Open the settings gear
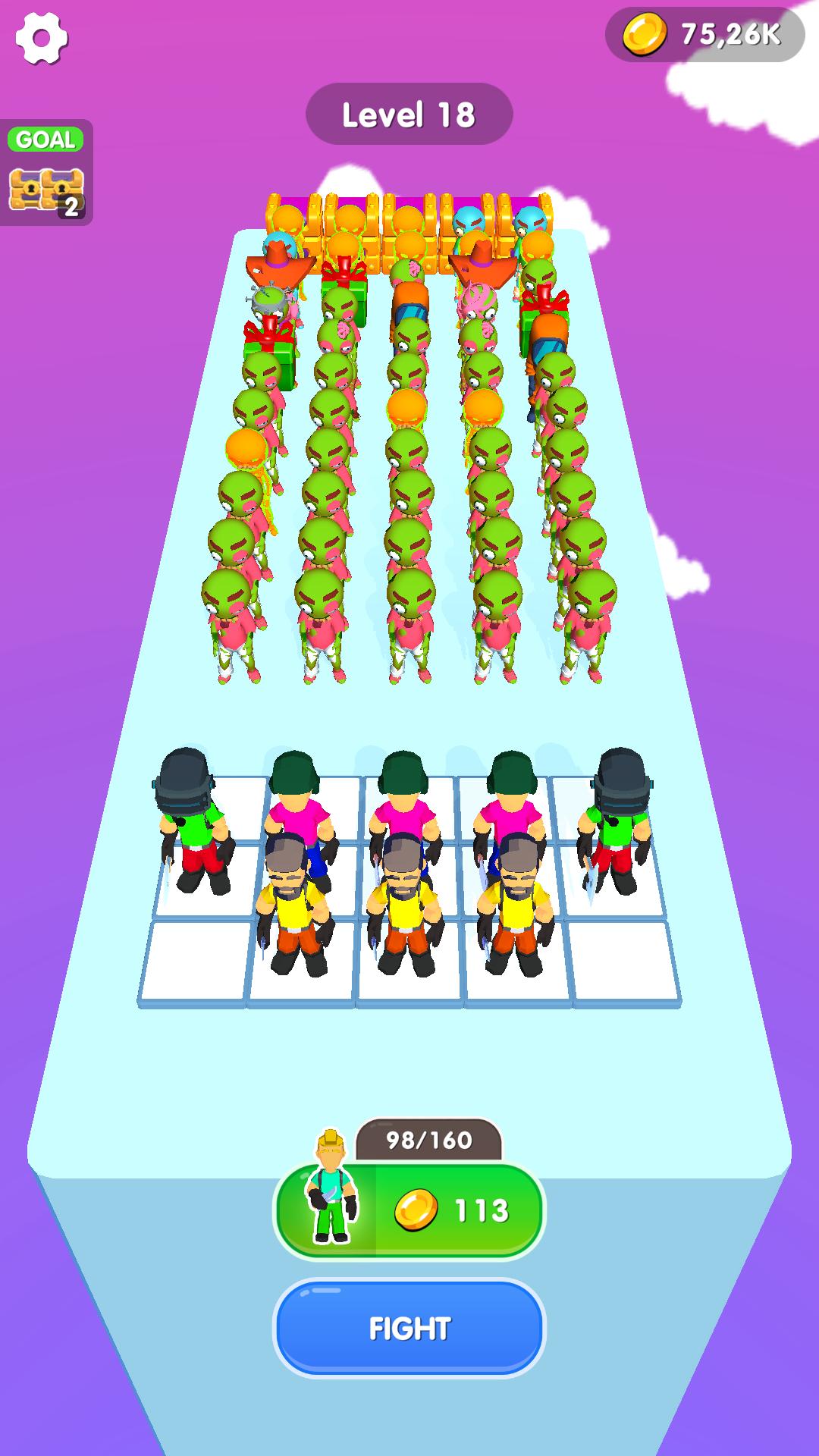The image size is (819, 1456). click(x=42, y=37)
